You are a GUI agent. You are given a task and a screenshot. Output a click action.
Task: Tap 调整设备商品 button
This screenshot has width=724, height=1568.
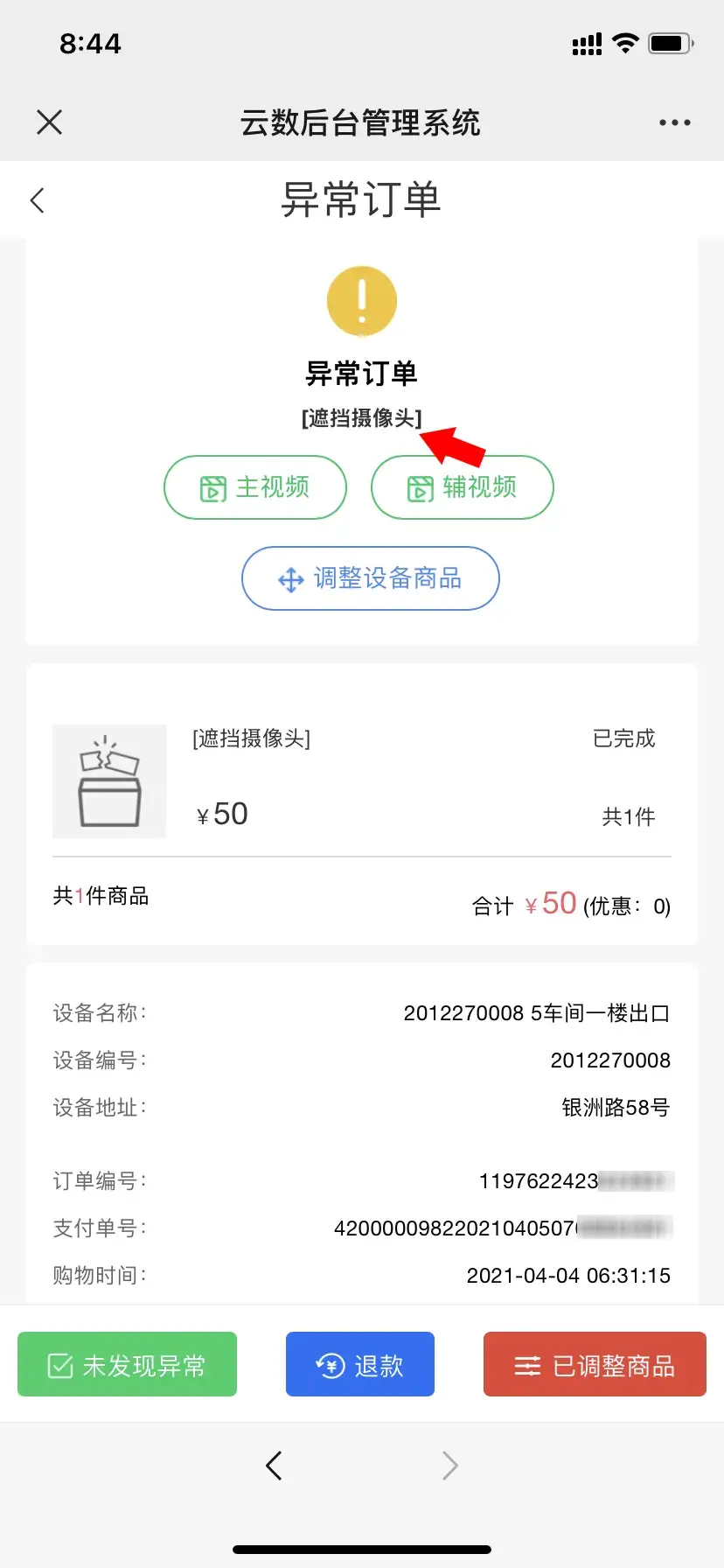pos(371,578)
